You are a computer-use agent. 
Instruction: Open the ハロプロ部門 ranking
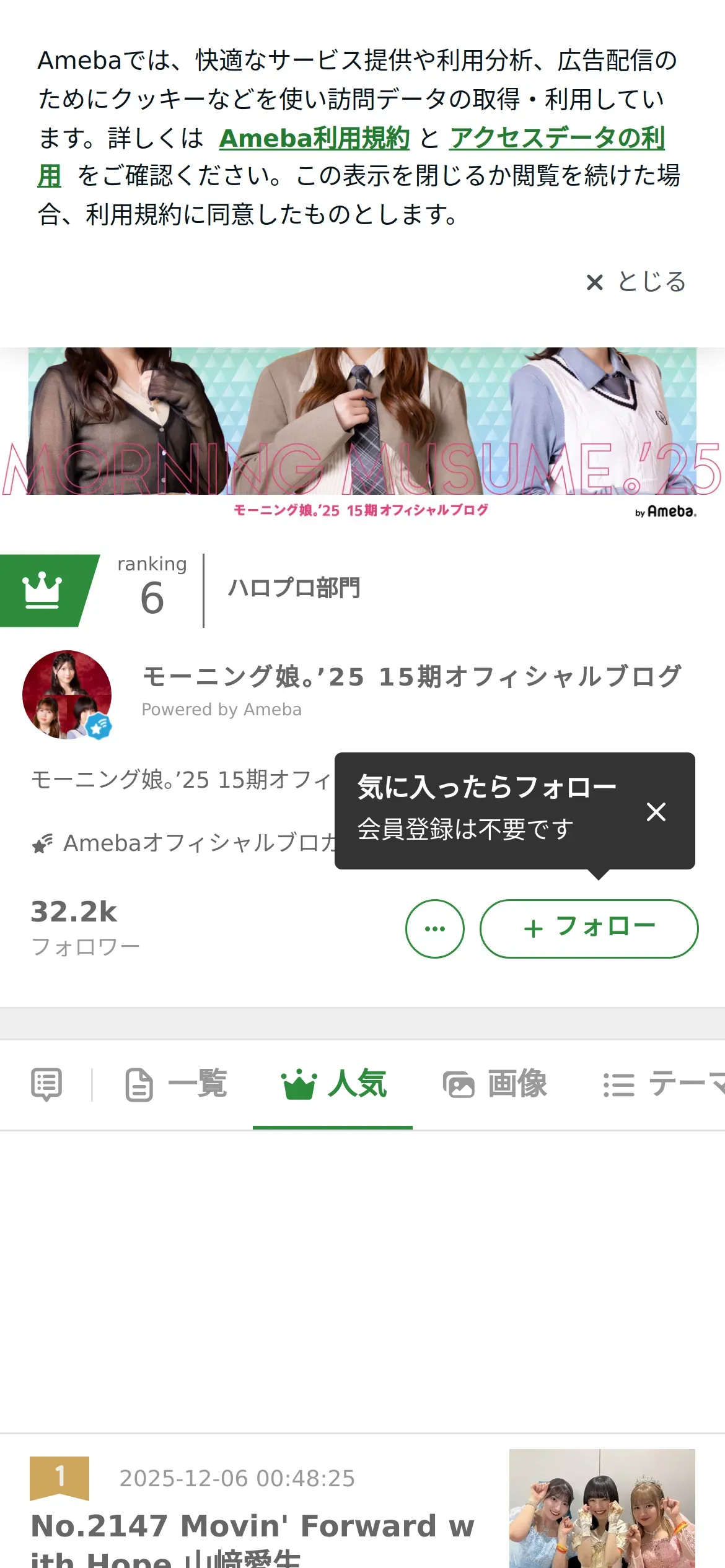[x=294, y=588]
